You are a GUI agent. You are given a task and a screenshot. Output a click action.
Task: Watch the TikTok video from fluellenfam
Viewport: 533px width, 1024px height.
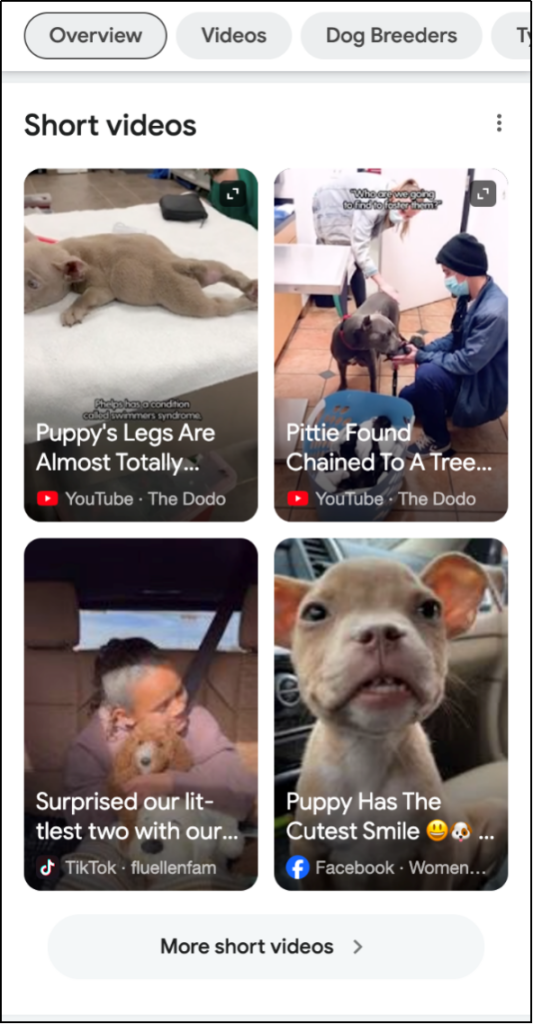point(141,714)
